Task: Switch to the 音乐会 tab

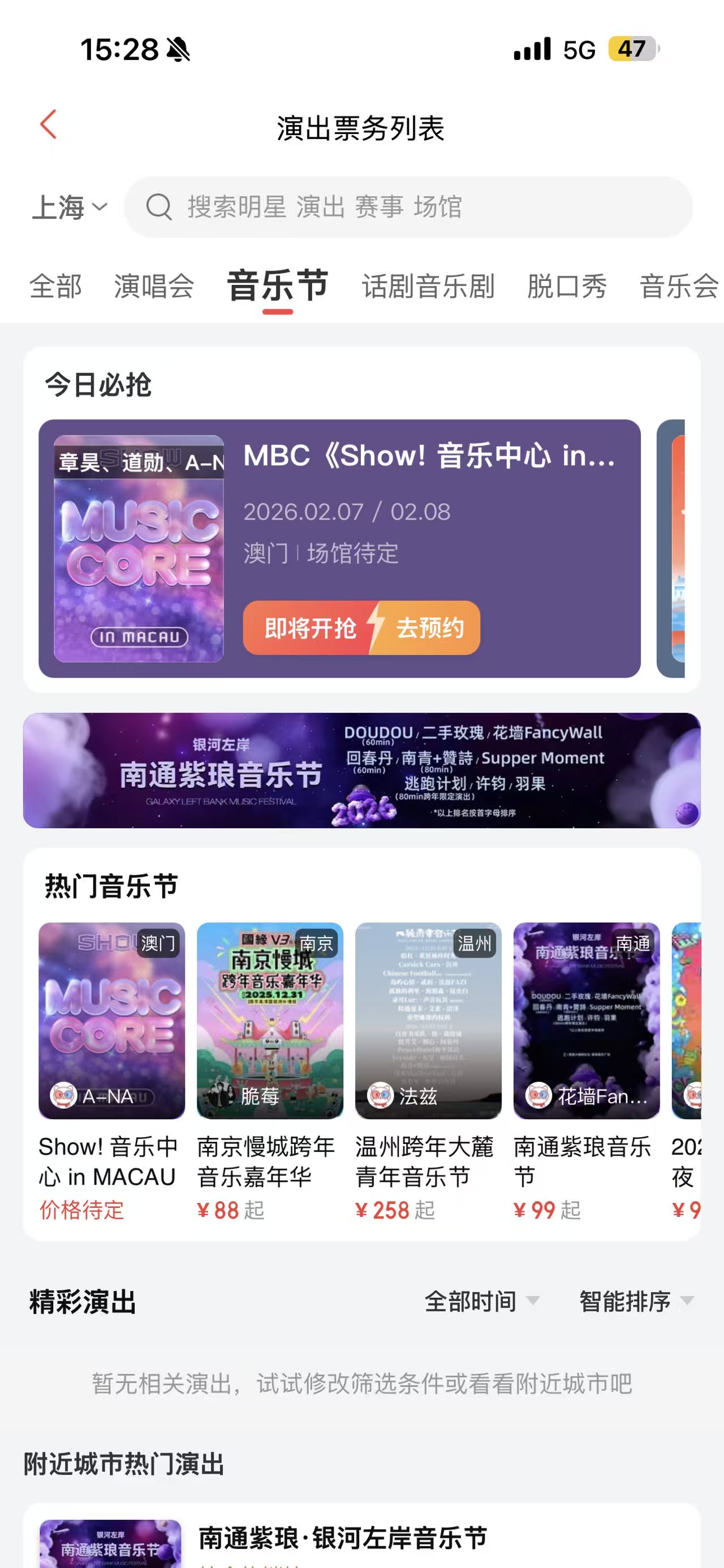Action: click(x=678, y=286)
